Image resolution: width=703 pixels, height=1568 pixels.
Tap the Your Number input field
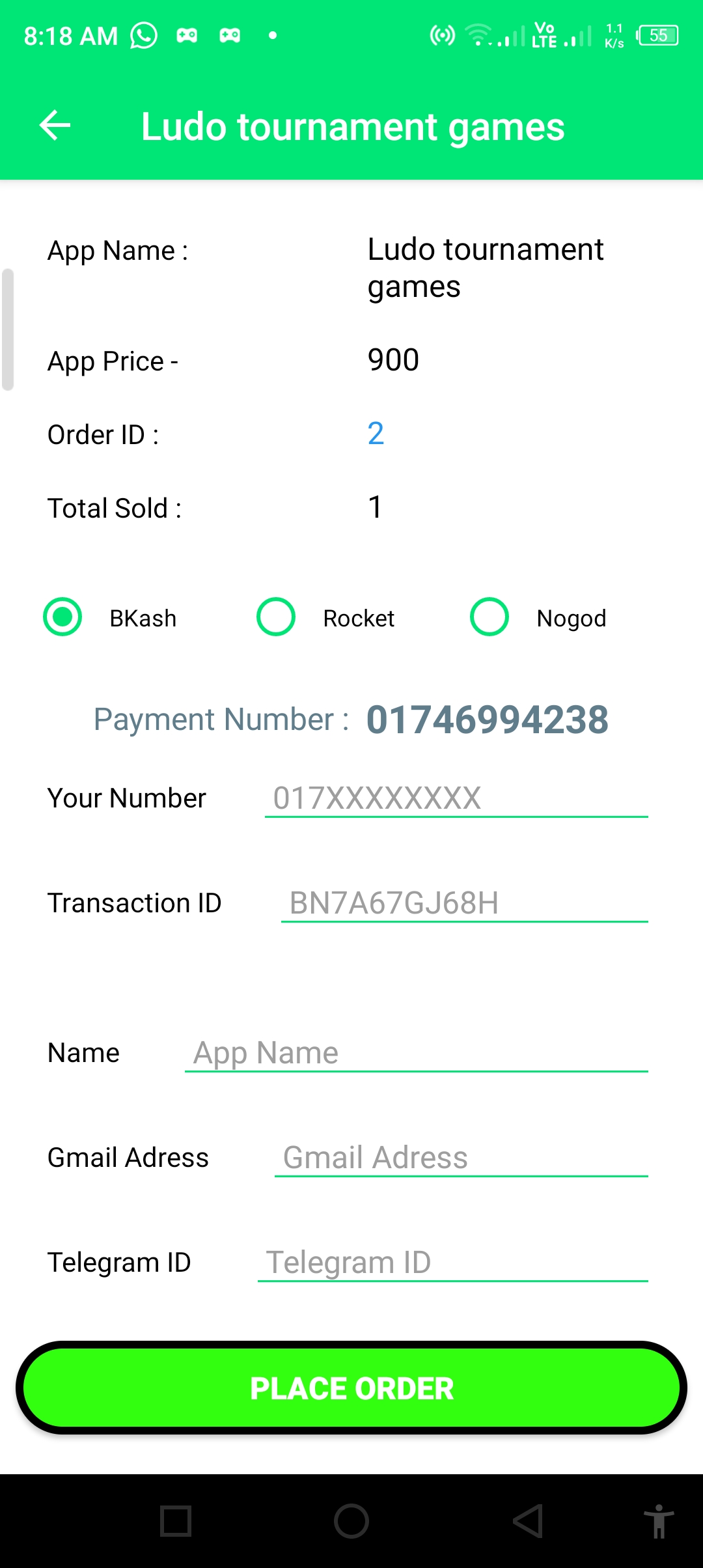pos(456,798)
